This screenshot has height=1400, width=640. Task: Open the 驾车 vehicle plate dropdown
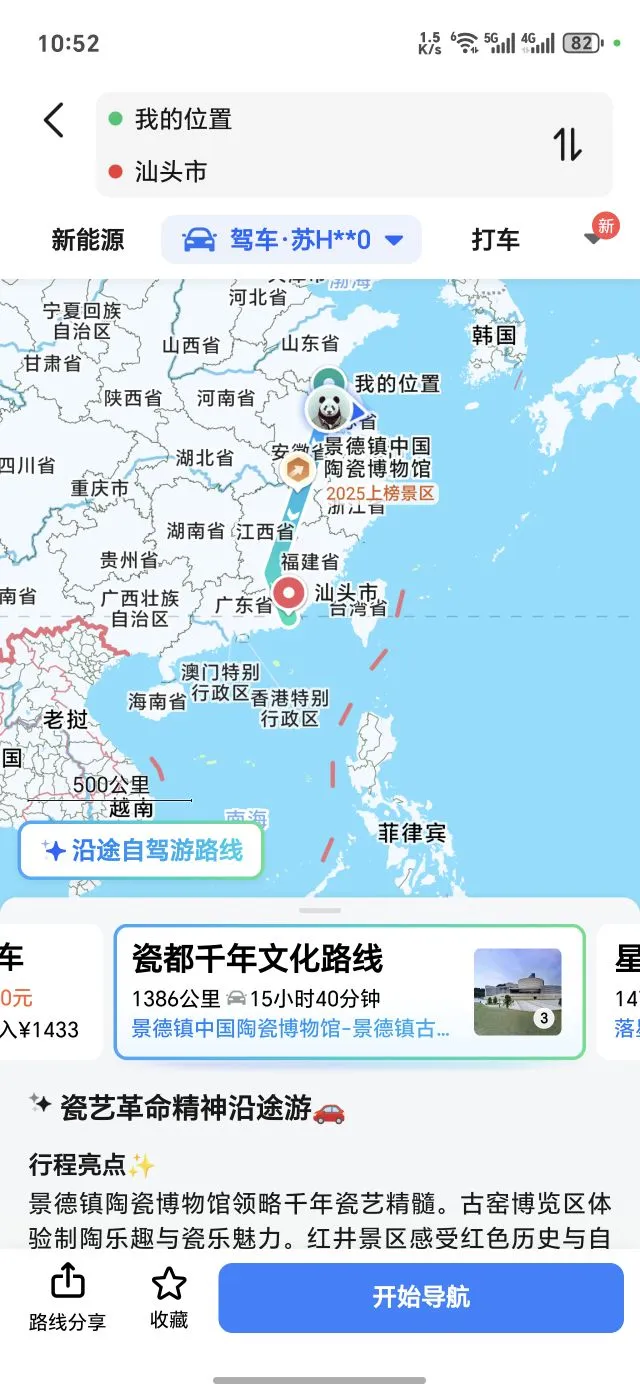click(292, 240)
